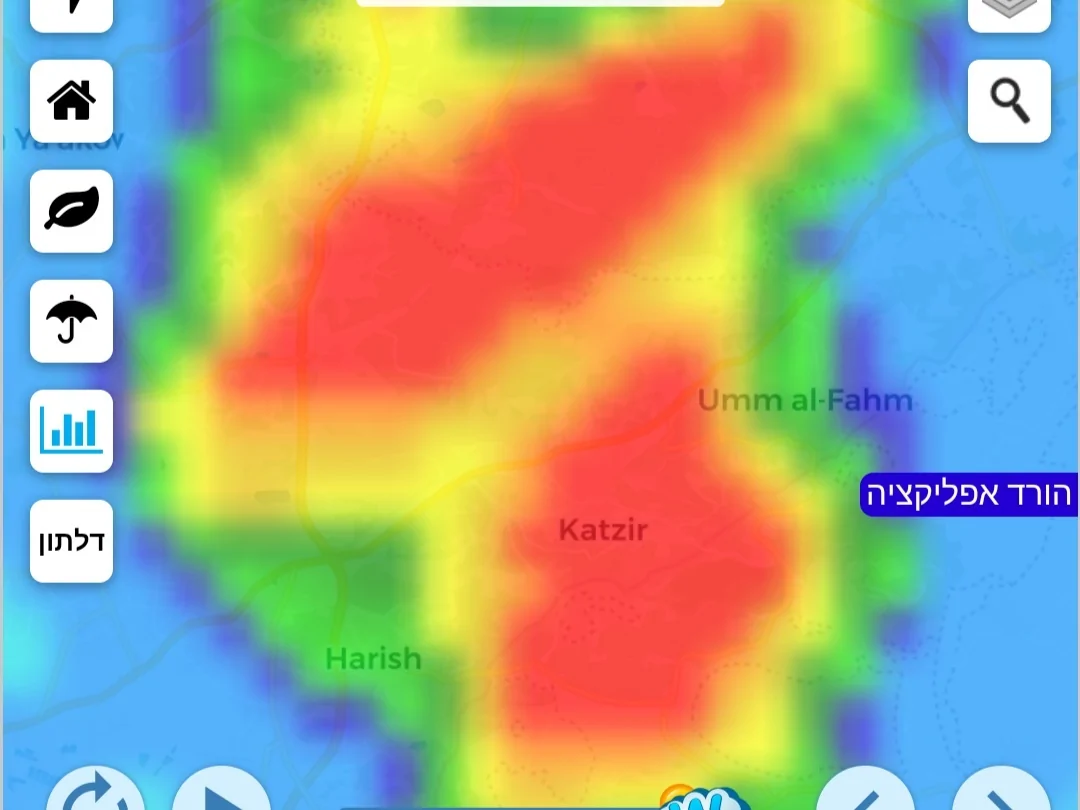Open the leaf icon layer

(x=71, y=211)
